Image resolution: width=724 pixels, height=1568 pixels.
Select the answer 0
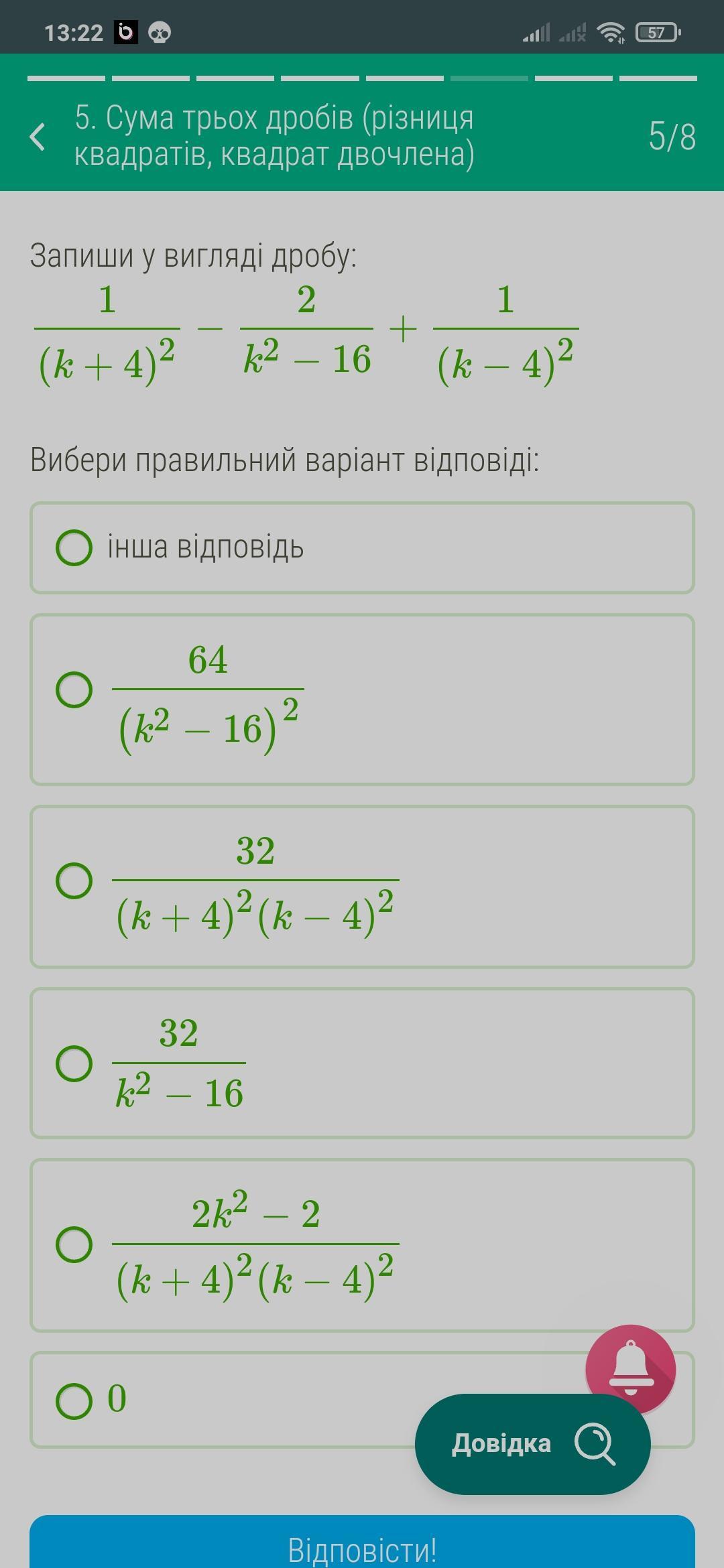point(221,1400)
